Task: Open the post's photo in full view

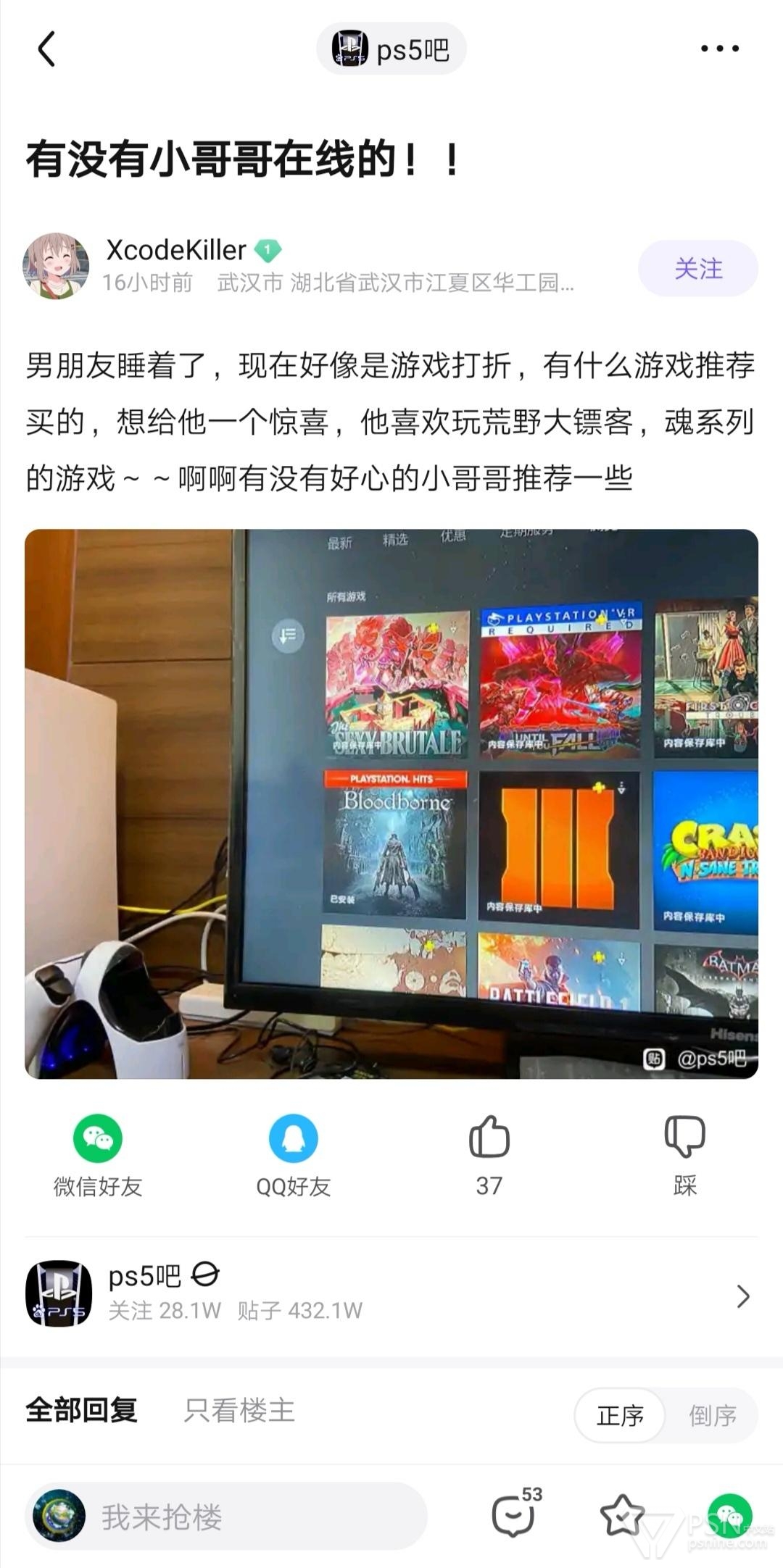Action: (391, 804)
